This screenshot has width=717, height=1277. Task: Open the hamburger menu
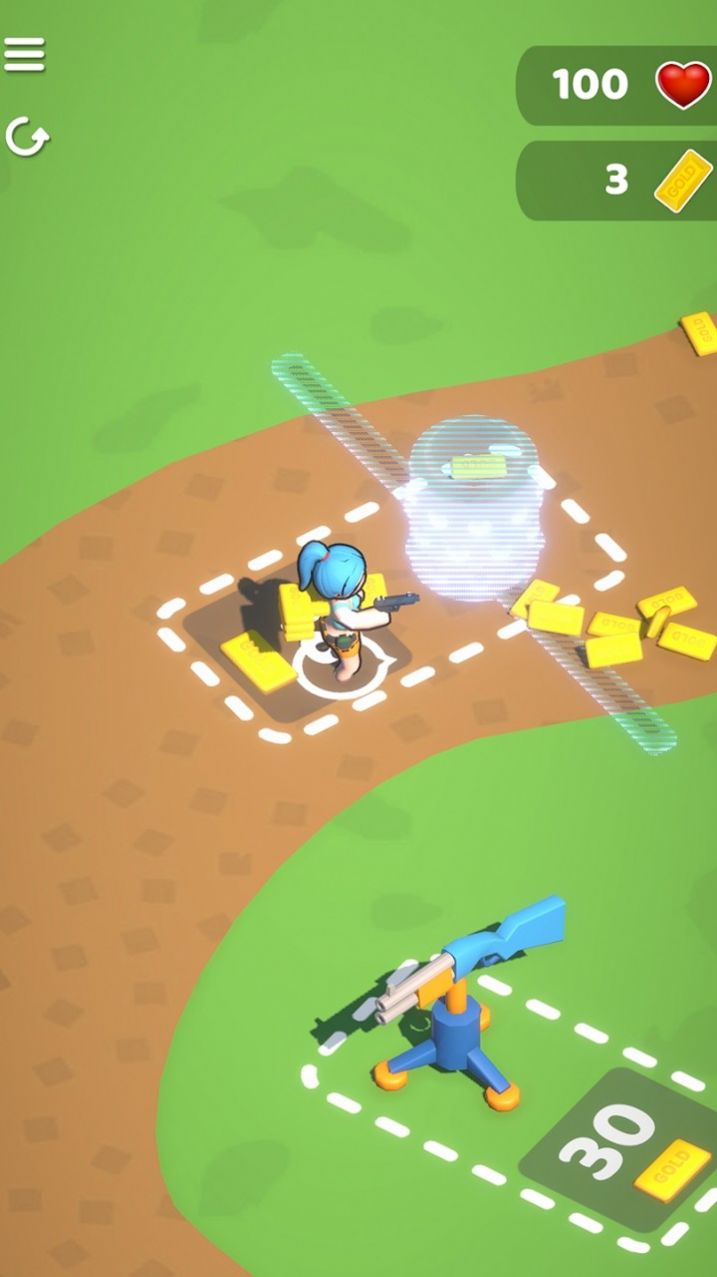pos(25,55)
